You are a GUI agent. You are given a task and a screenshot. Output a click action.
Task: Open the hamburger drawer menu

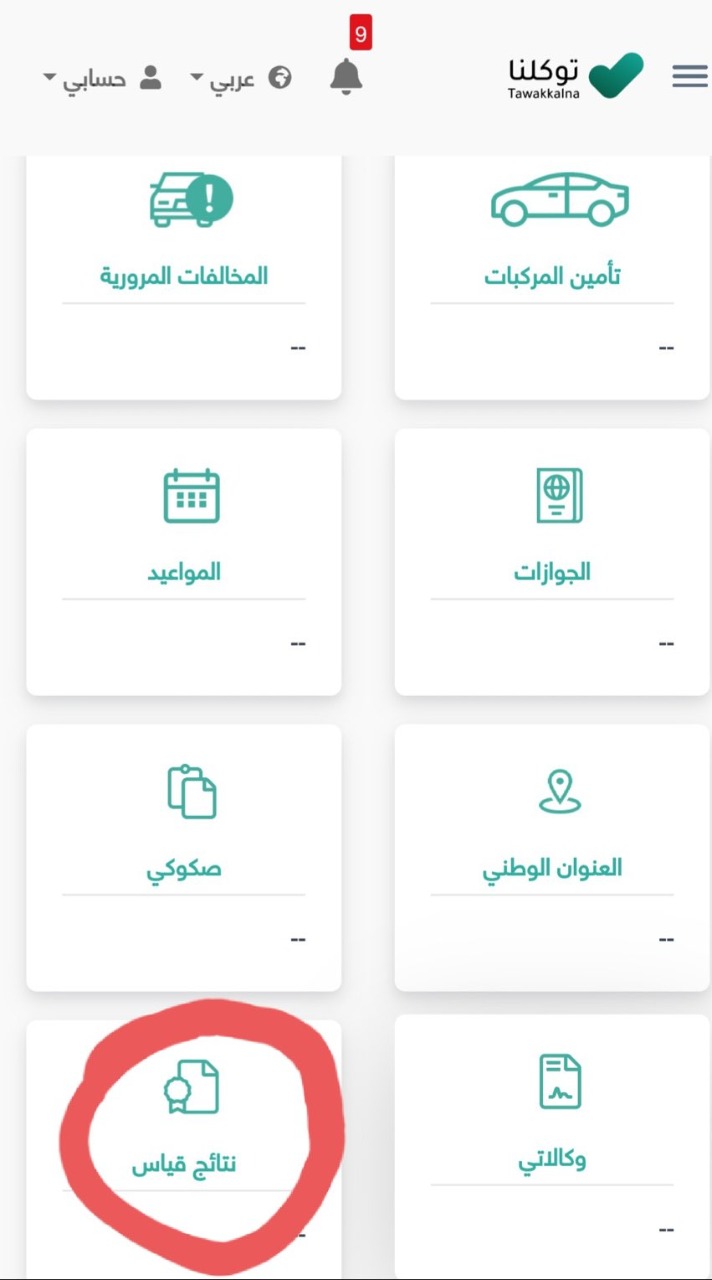[690, 76]
